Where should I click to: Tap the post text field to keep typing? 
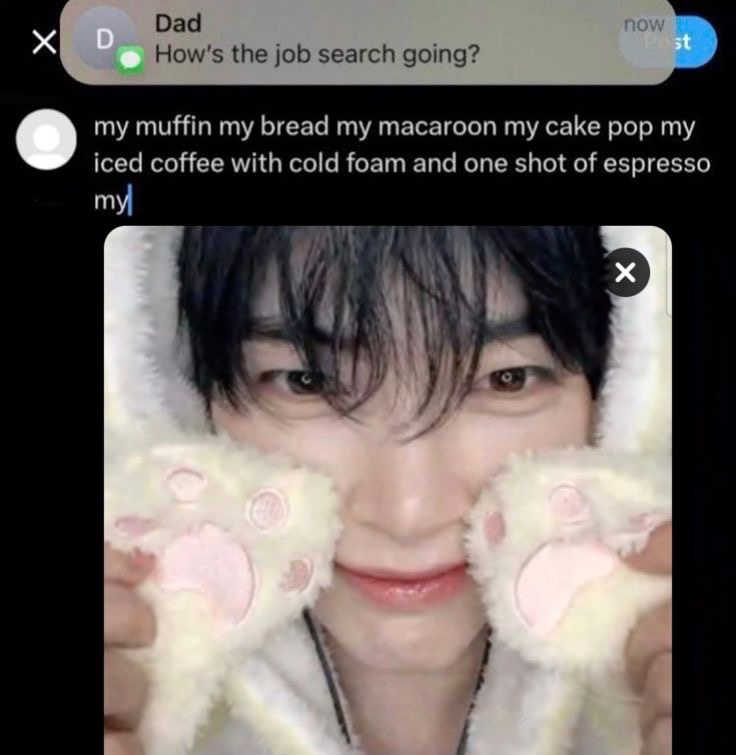point(402,164)
